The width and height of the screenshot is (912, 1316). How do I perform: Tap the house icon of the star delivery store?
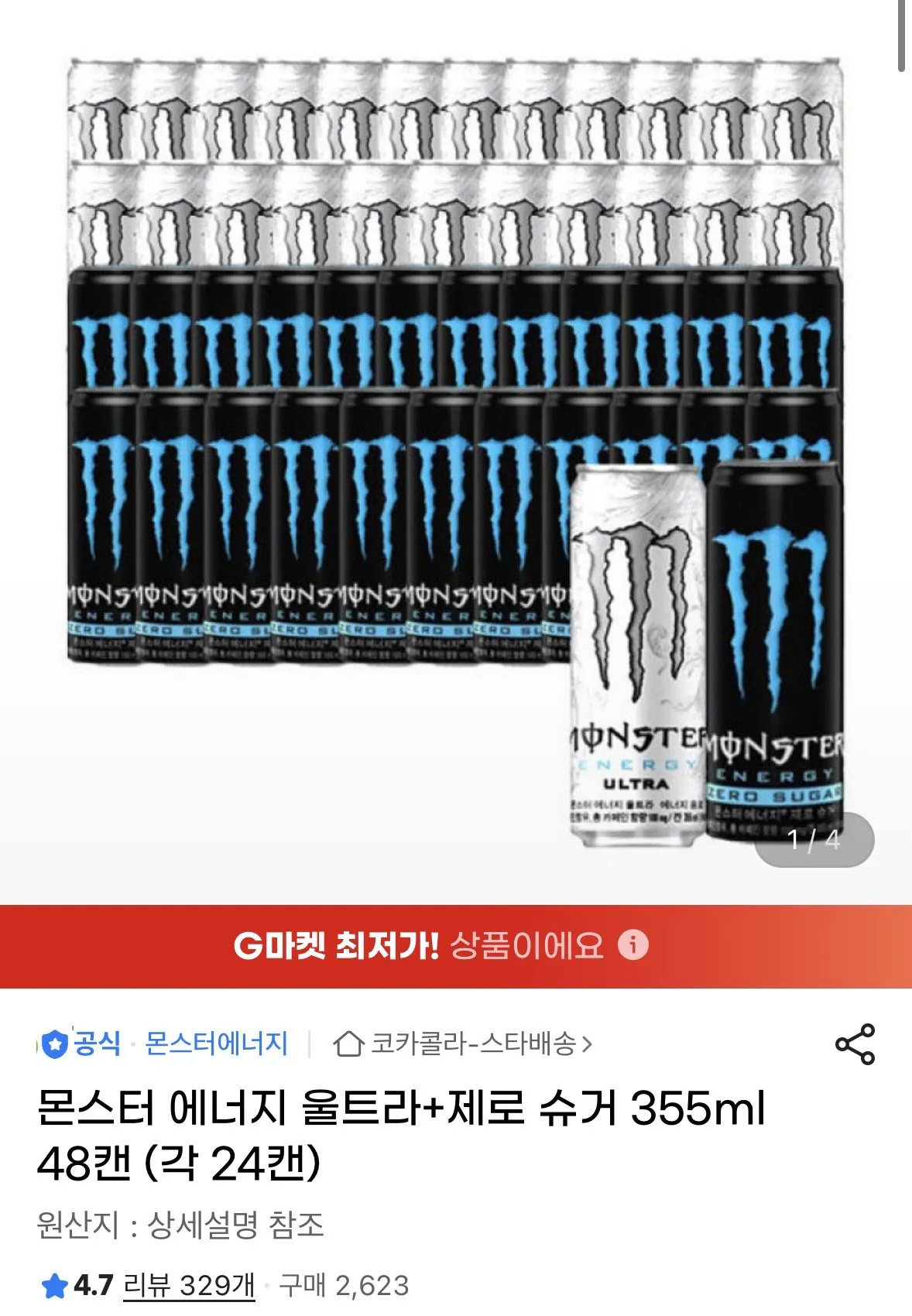pos(350,1043)
